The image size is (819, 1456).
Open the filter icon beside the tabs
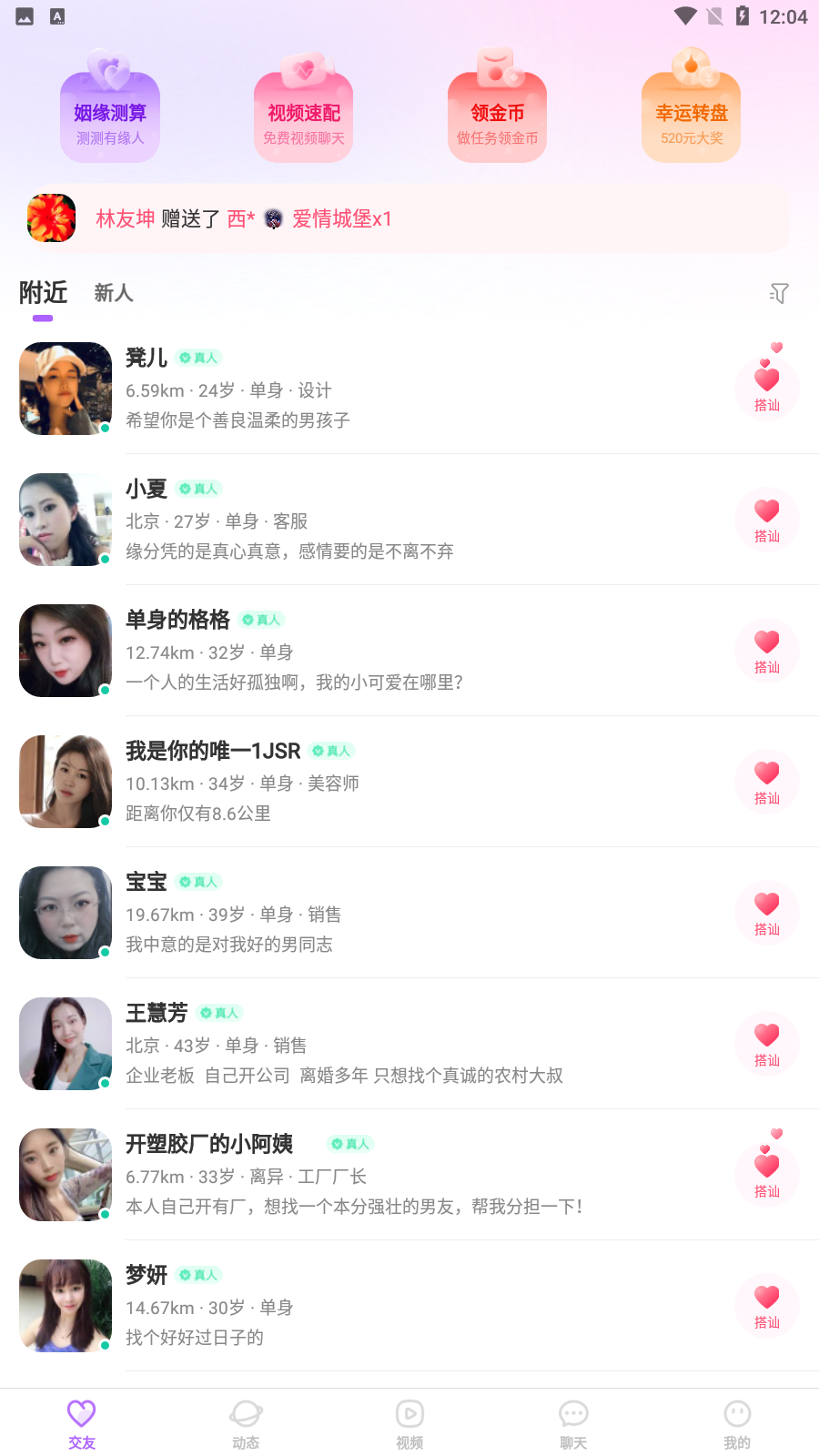[779, 293]
